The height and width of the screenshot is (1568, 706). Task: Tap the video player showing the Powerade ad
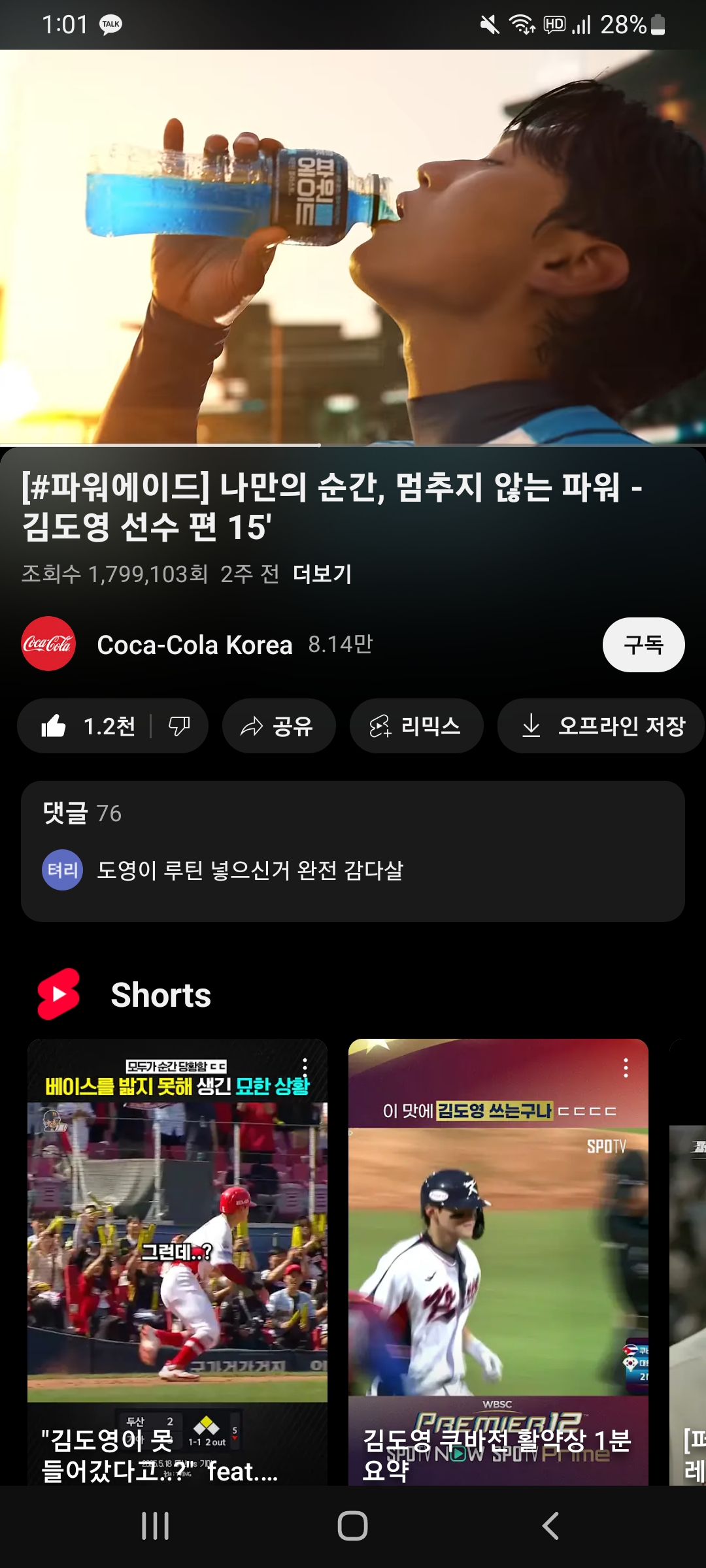click(x=353, y=247)
